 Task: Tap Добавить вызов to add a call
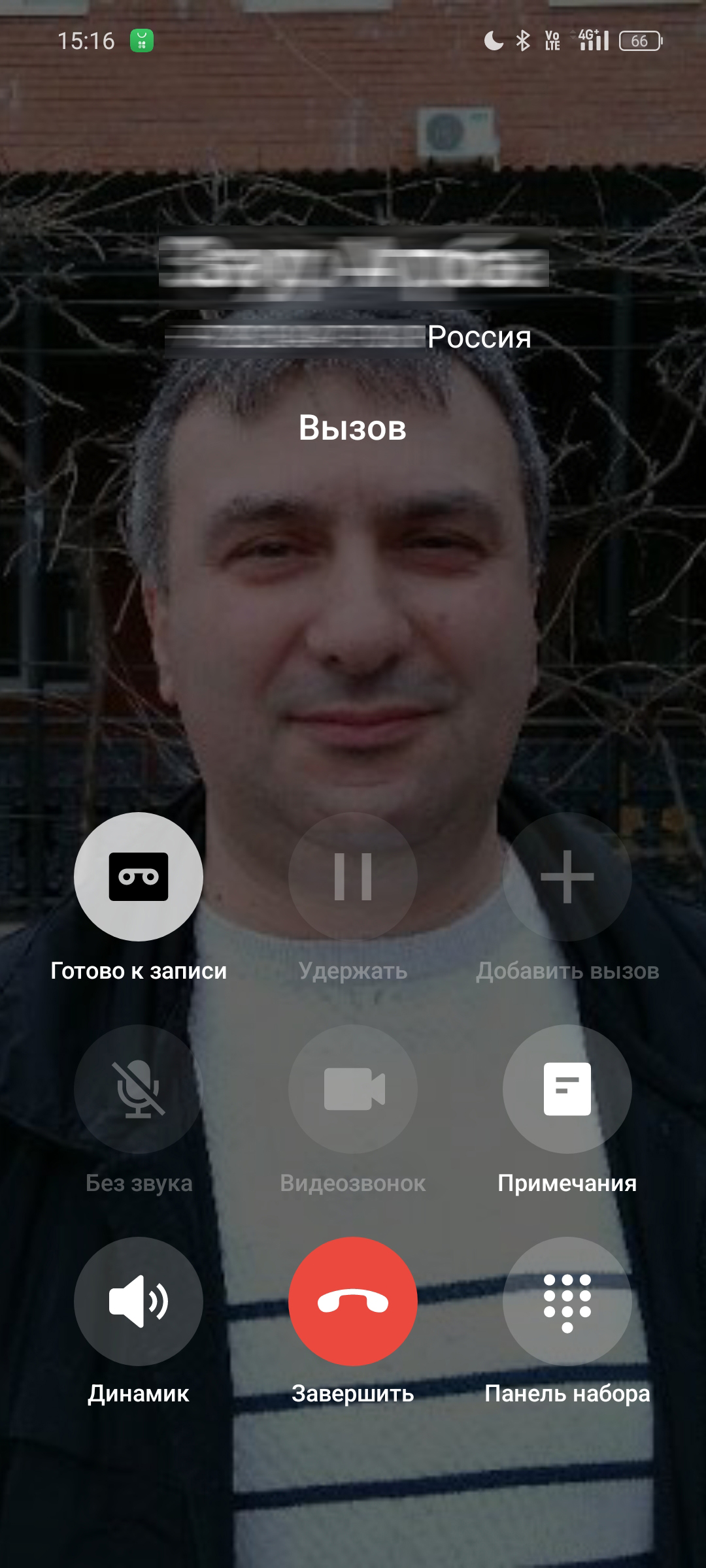[x=567, y=876]
